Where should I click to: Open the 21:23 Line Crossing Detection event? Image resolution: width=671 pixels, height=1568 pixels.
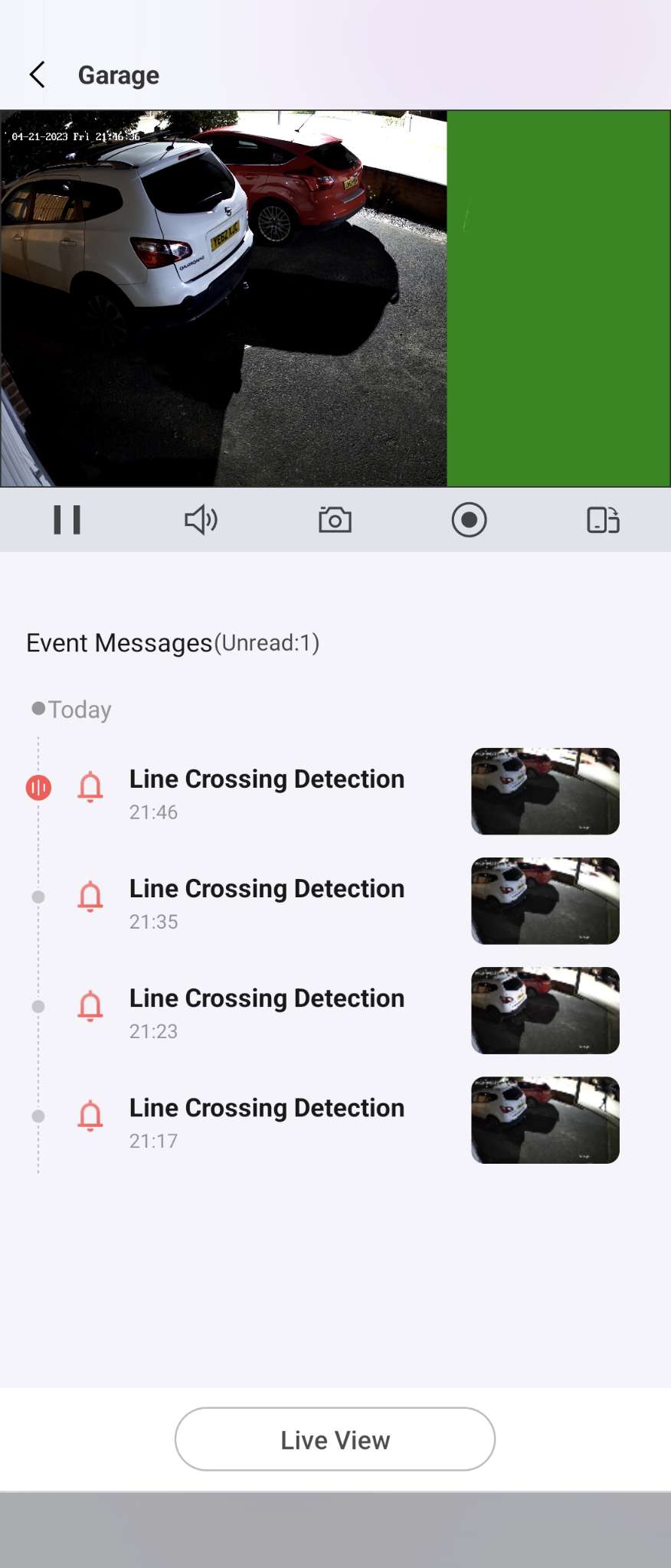tap(267, 1011)
